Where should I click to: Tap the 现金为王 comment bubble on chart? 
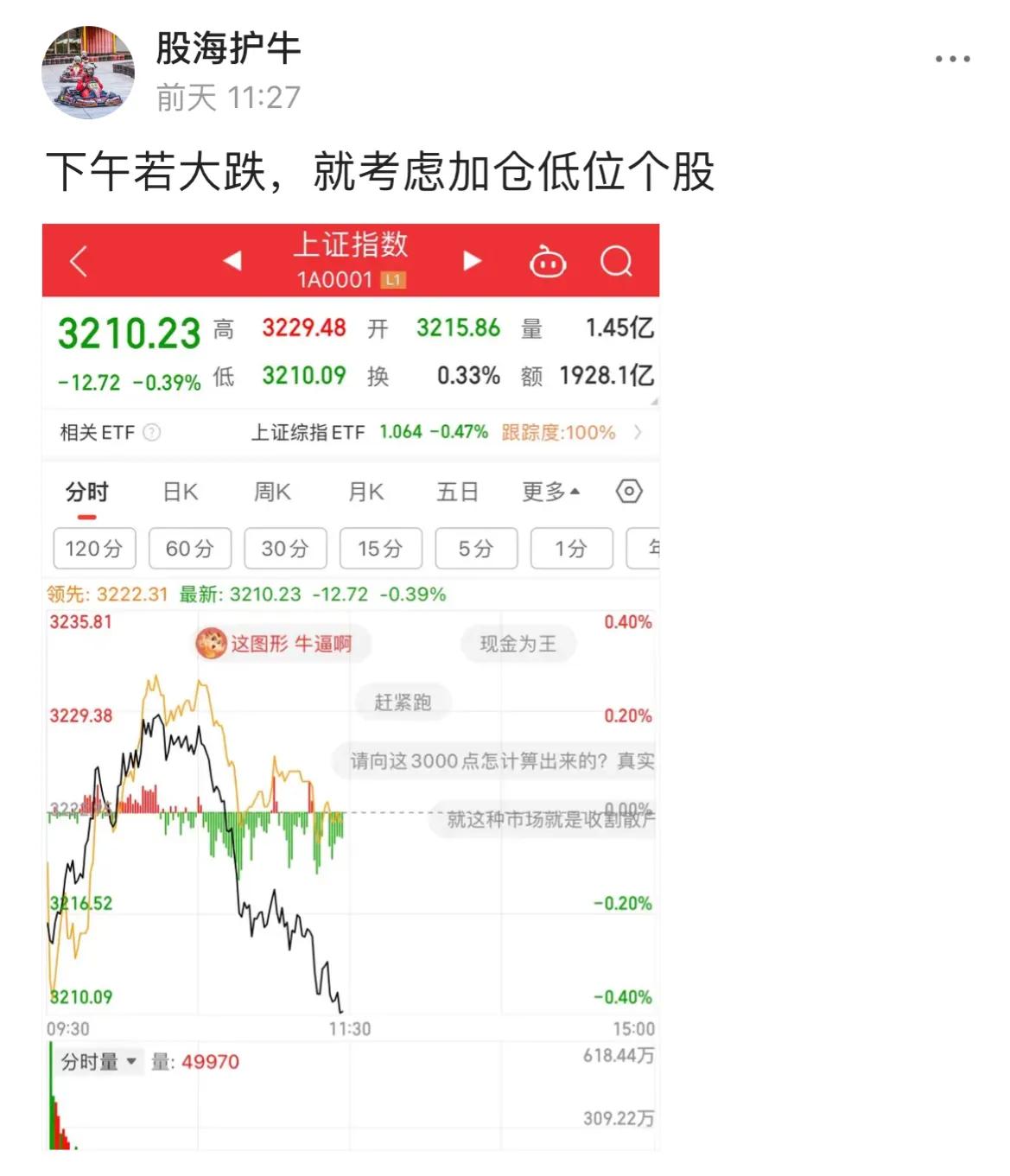[x=519, y=643]
